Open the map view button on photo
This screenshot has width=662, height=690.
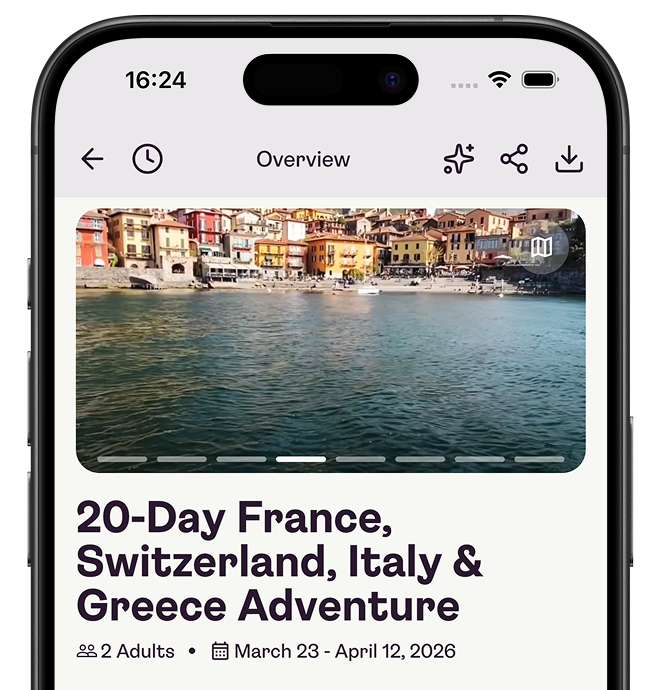click(x=541, y=247)
